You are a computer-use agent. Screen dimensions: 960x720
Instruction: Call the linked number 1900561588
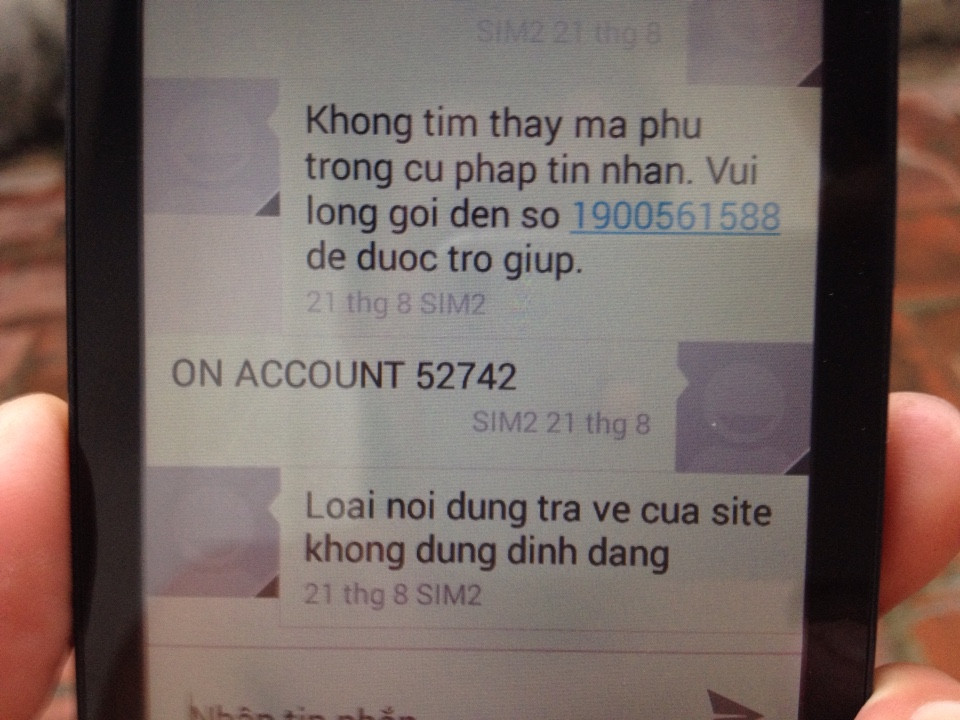click(674, 216)
